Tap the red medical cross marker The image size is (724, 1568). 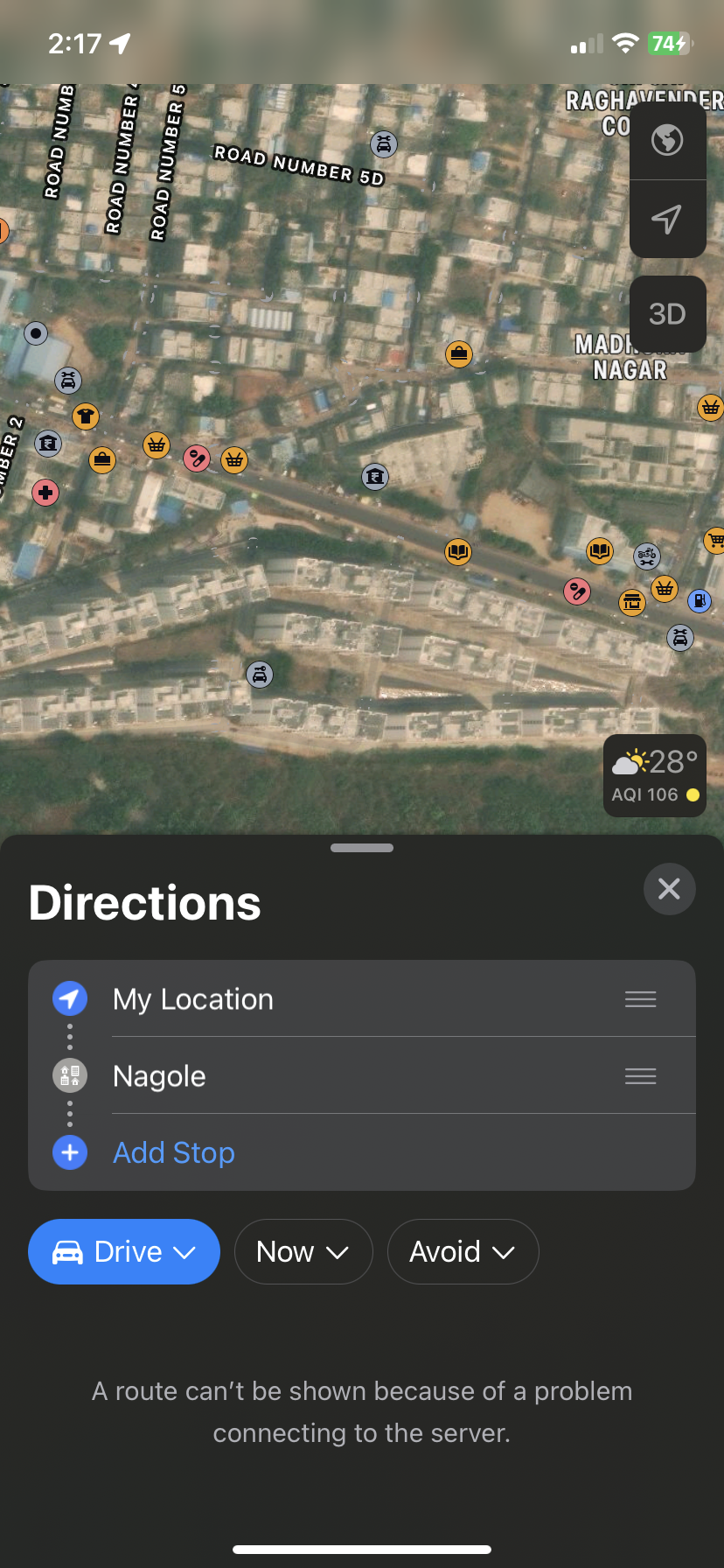pyautogui.click(x=45, y=493)
